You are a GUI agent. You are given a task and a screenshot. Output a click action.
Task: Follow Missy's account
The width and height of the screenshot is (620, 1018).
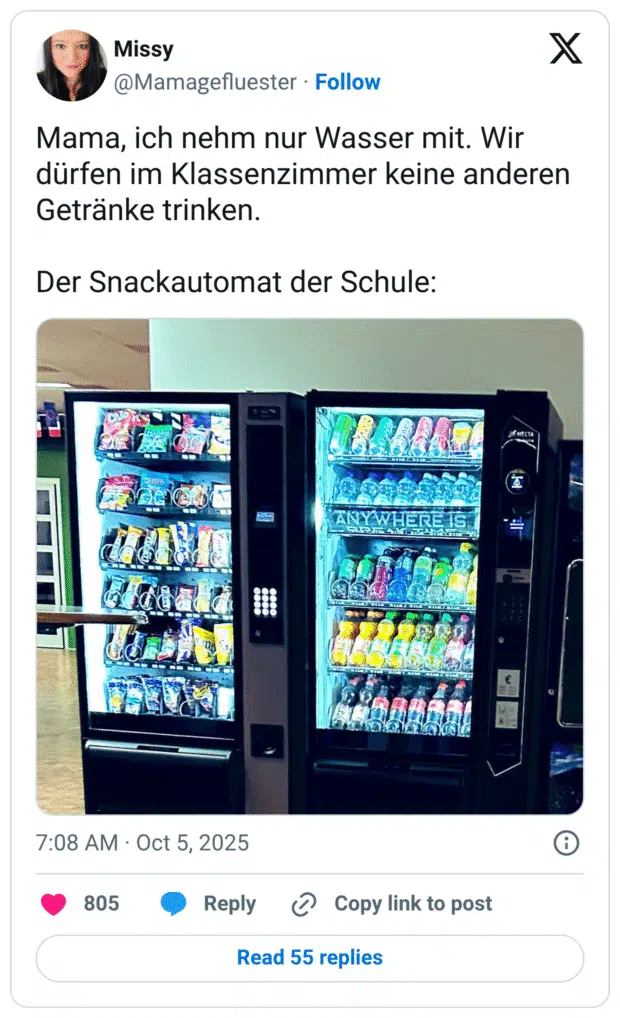[348, 82]
